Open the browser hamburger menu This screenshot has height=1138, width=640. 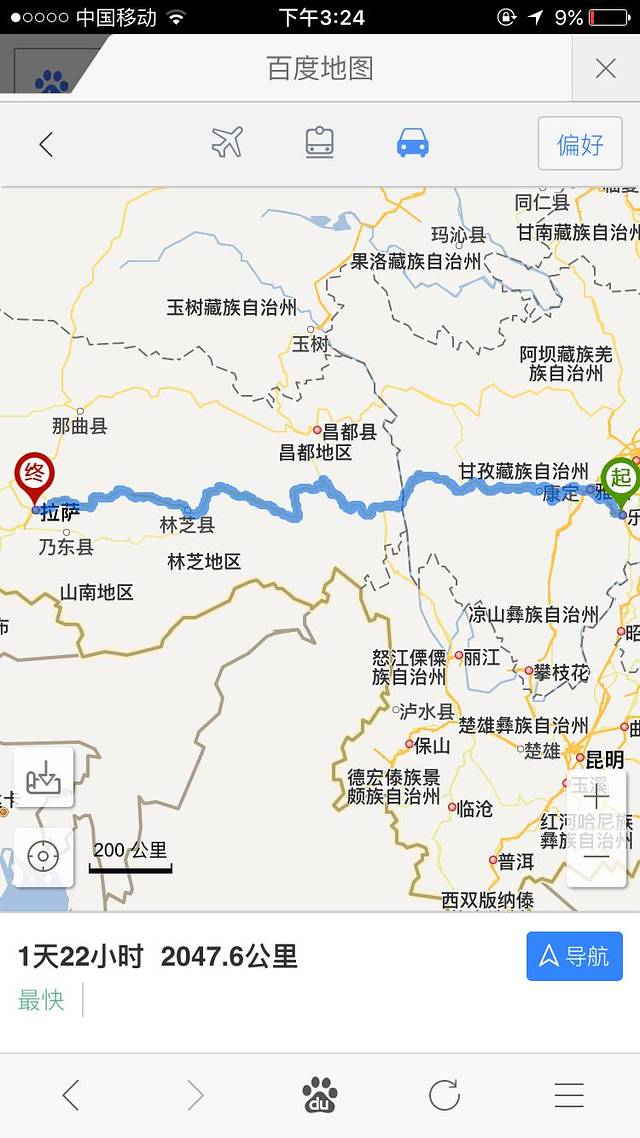(569, 1096)
